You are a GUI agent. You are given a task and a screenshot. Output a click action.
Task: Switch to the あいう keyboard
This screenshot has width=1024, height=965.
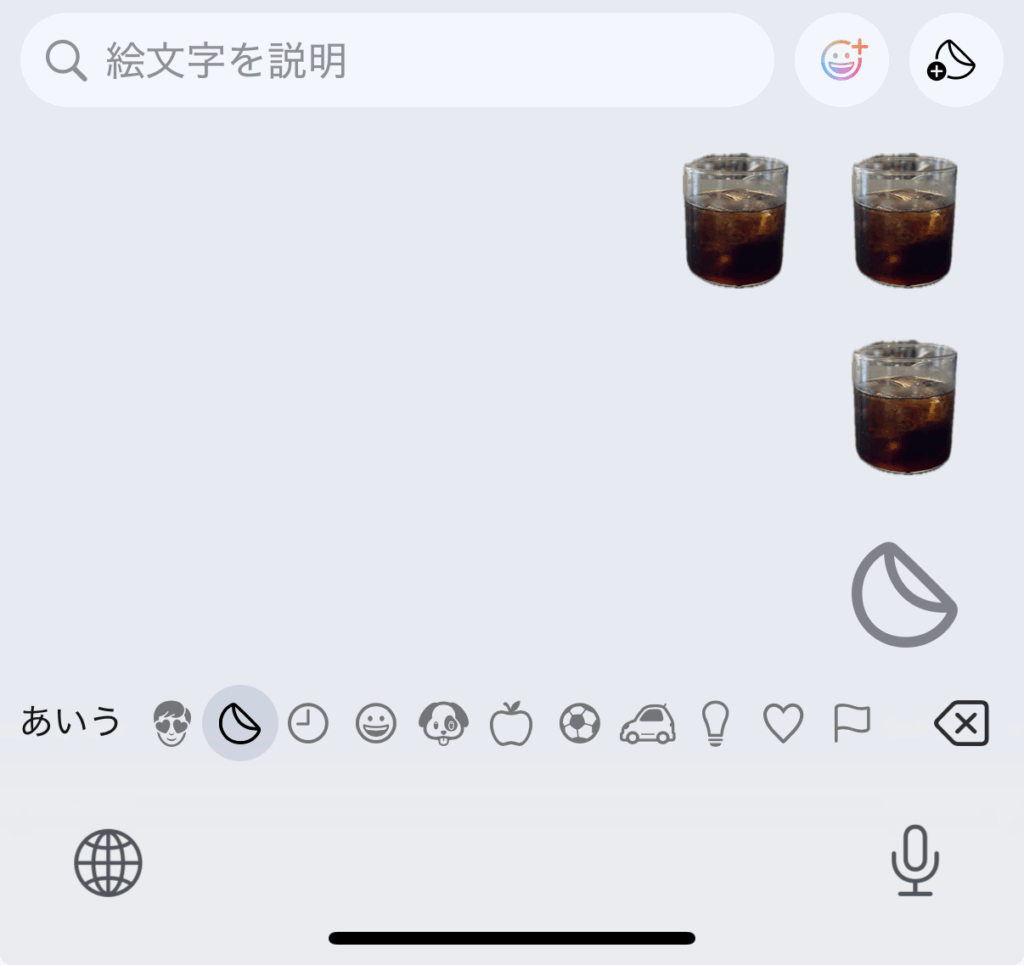[70, 721]
